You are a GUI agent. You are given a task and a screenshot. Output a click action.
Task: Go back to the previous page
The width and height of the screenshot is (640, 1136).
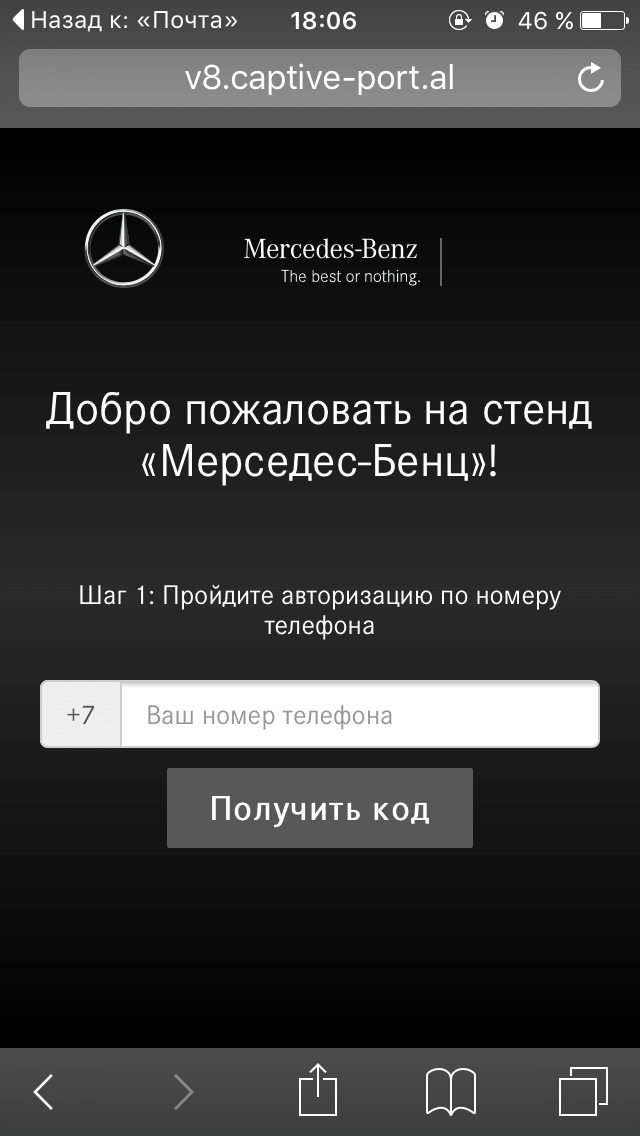[43, 1091]
